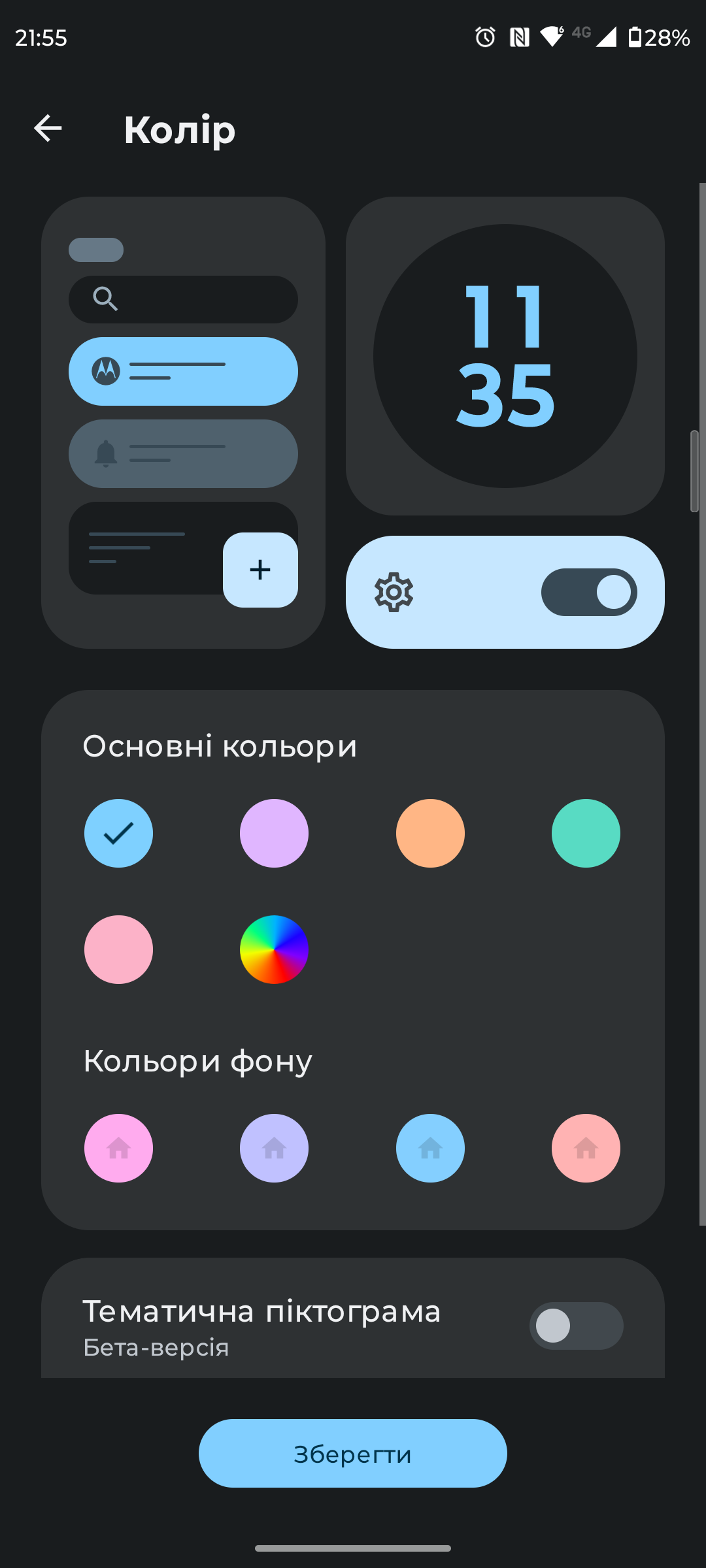Select the pink background color
The width and height of the screenshot is (706, 1568).
[x=118, y=1148]
